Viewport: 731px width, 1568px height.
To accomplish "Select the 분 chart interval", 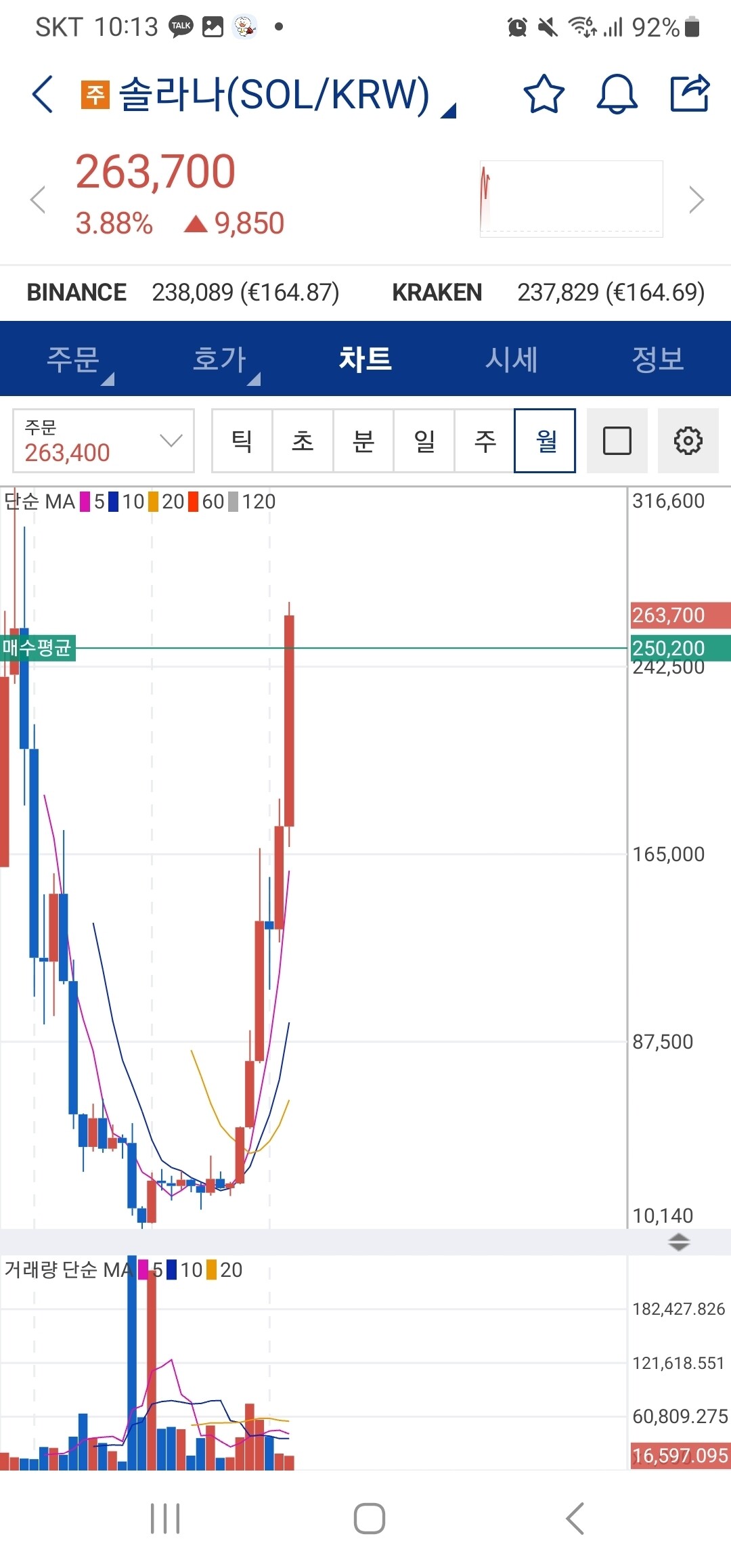I will point(363,441).
